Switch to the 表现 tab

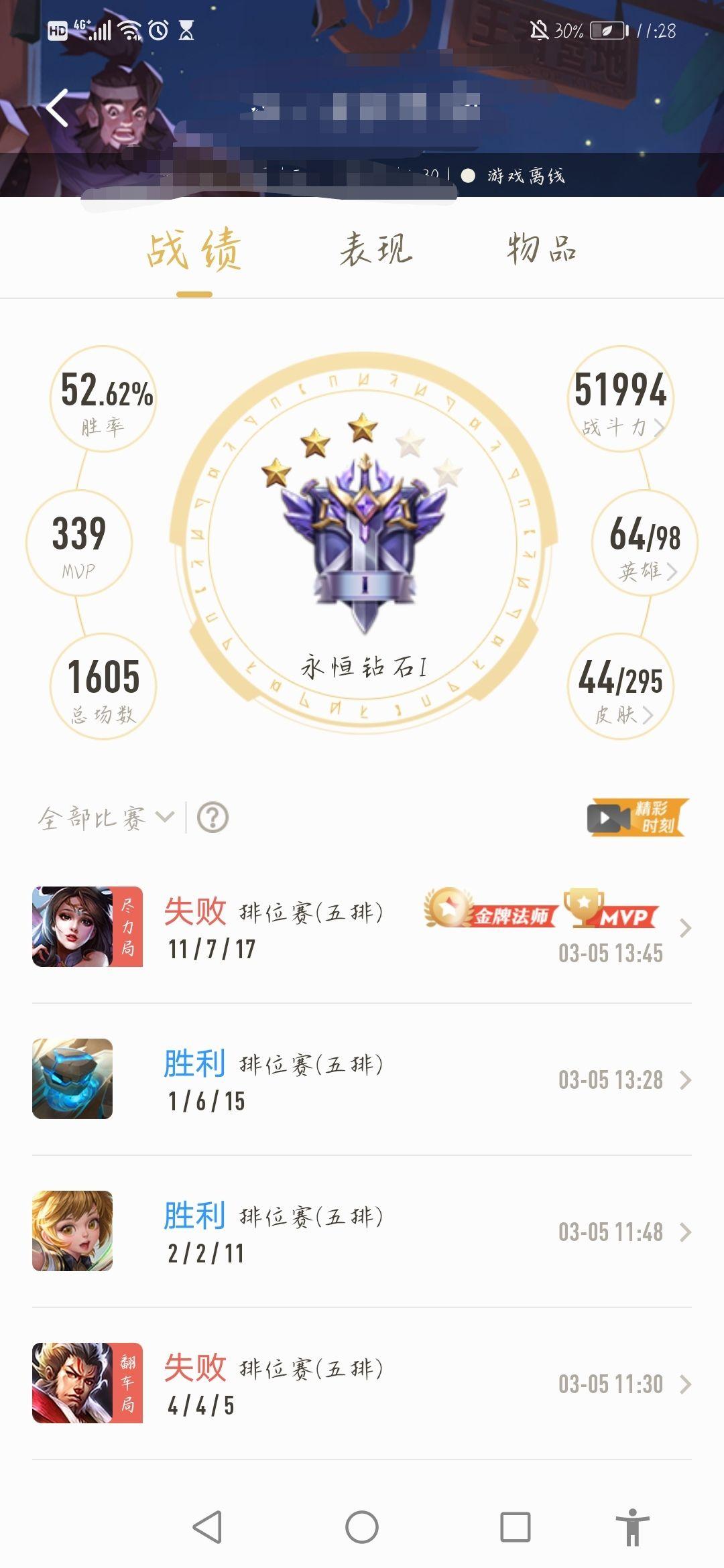375,249
